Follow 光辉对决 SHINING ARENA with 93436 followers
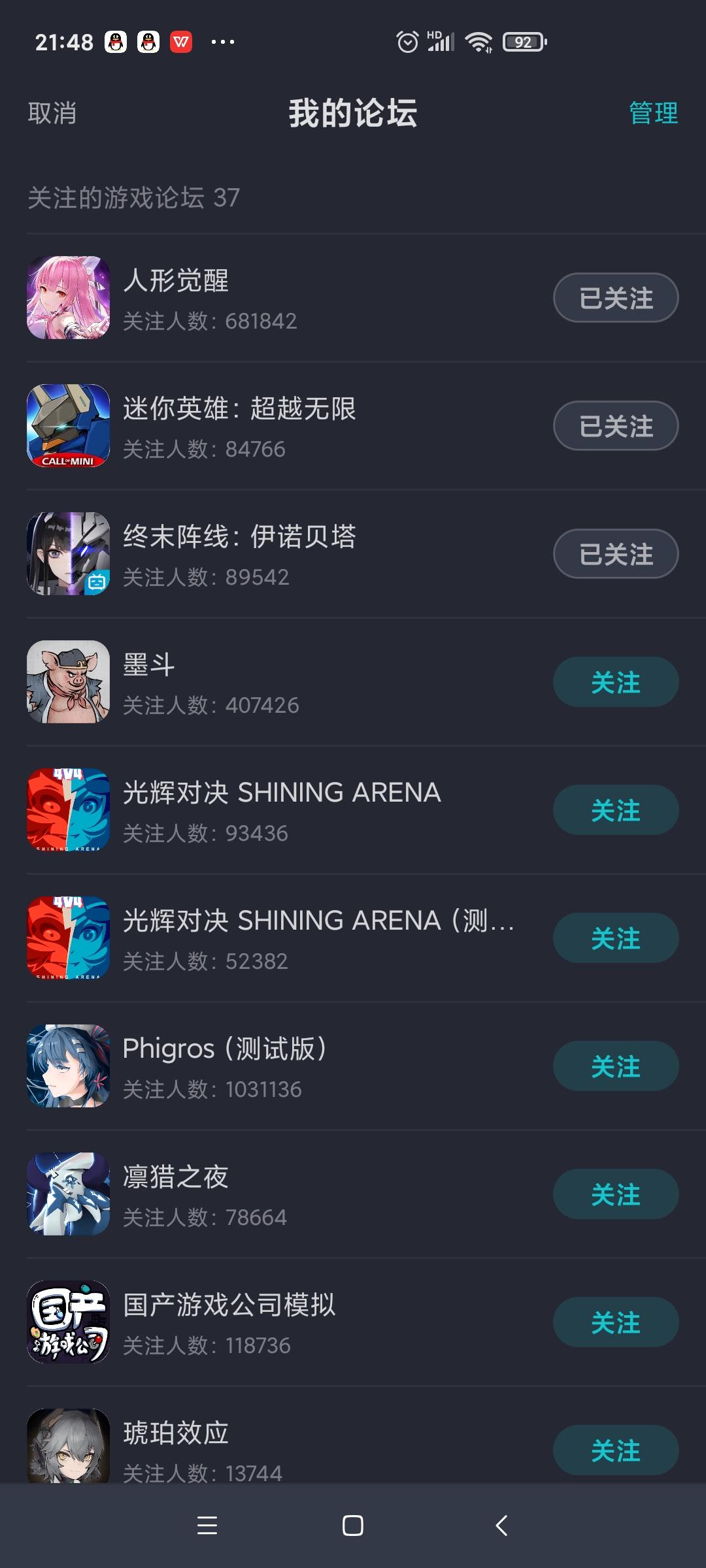 tap(616, 809)
